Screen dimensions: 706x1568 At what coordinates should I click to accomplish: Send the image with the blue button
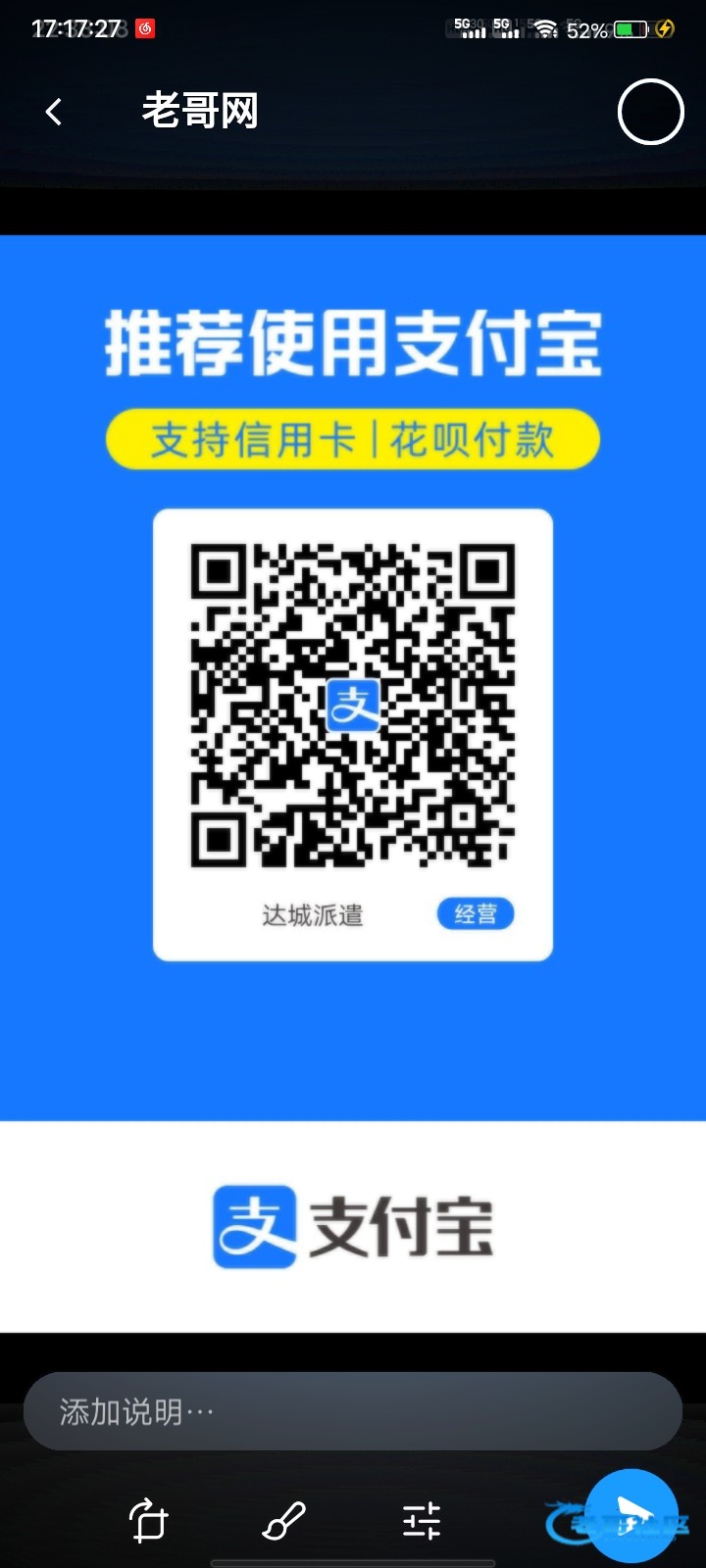[632, 1514]
